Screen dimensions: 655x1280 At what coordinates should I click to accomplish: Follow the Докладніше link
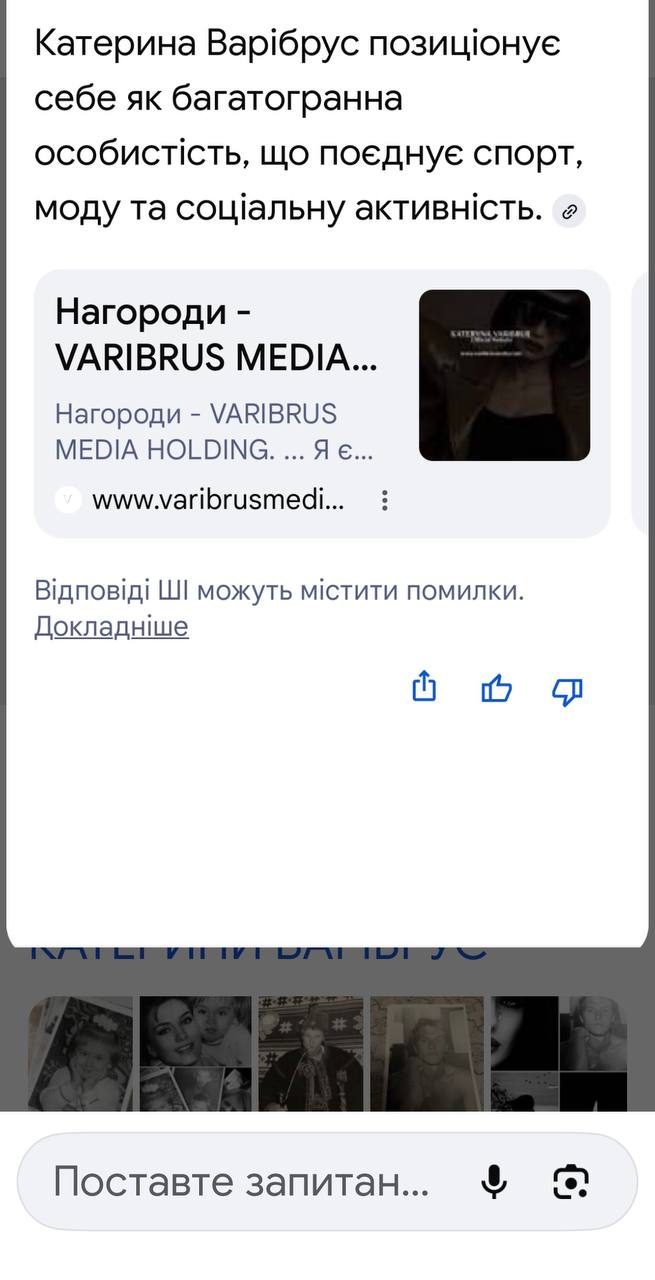[111, 627]
